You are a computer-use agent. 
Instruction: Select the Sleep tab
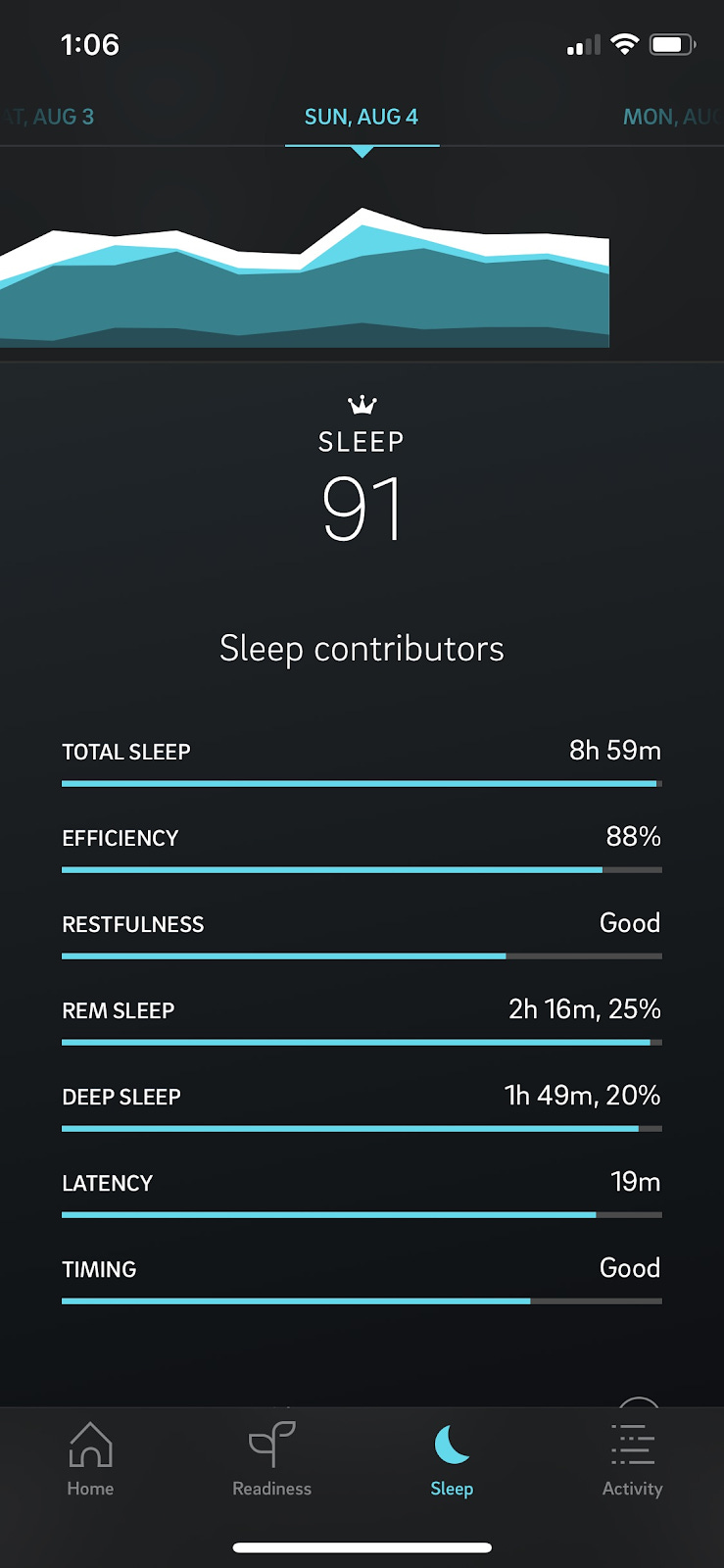452,1459
